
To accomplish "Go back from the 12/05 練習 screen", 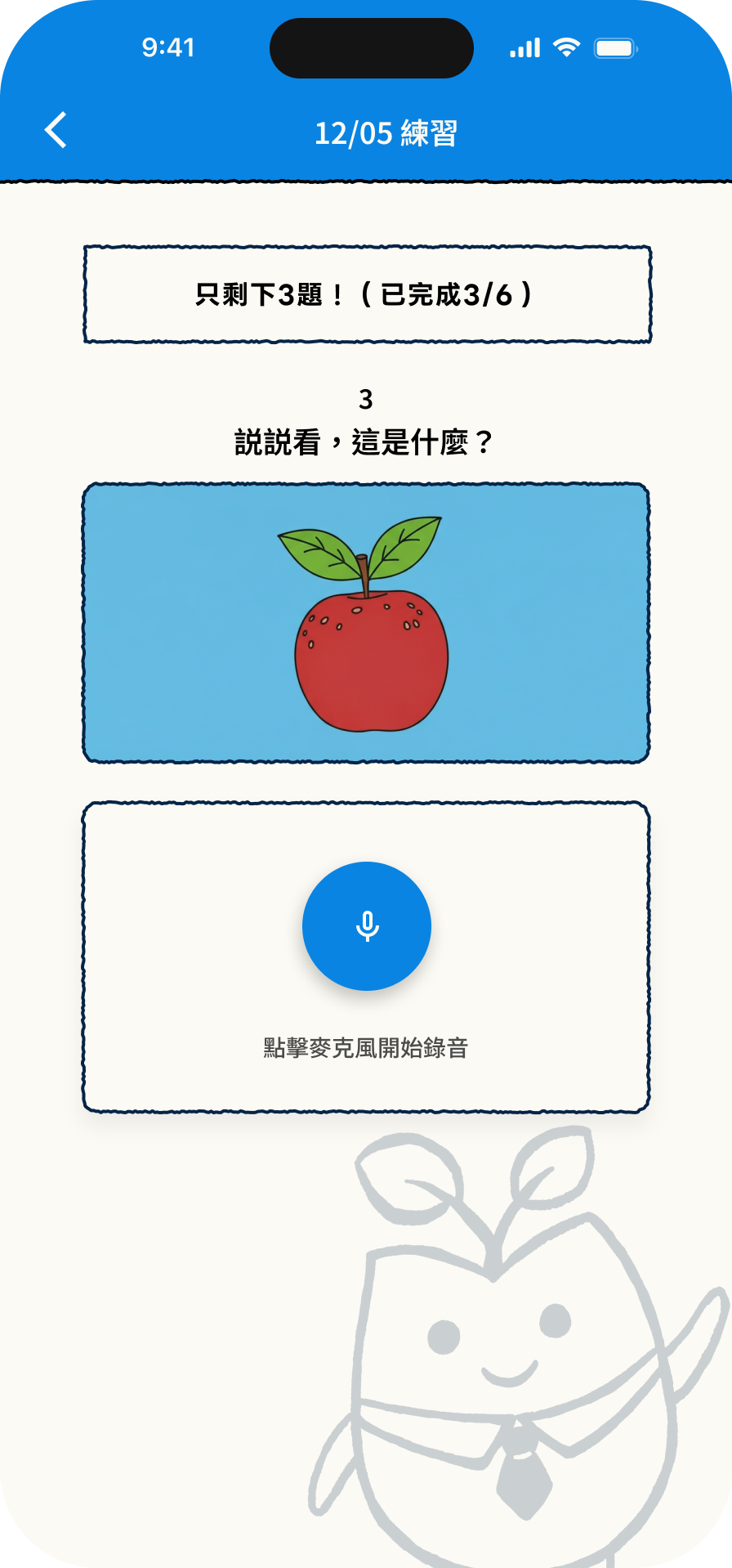I will 56,131.
